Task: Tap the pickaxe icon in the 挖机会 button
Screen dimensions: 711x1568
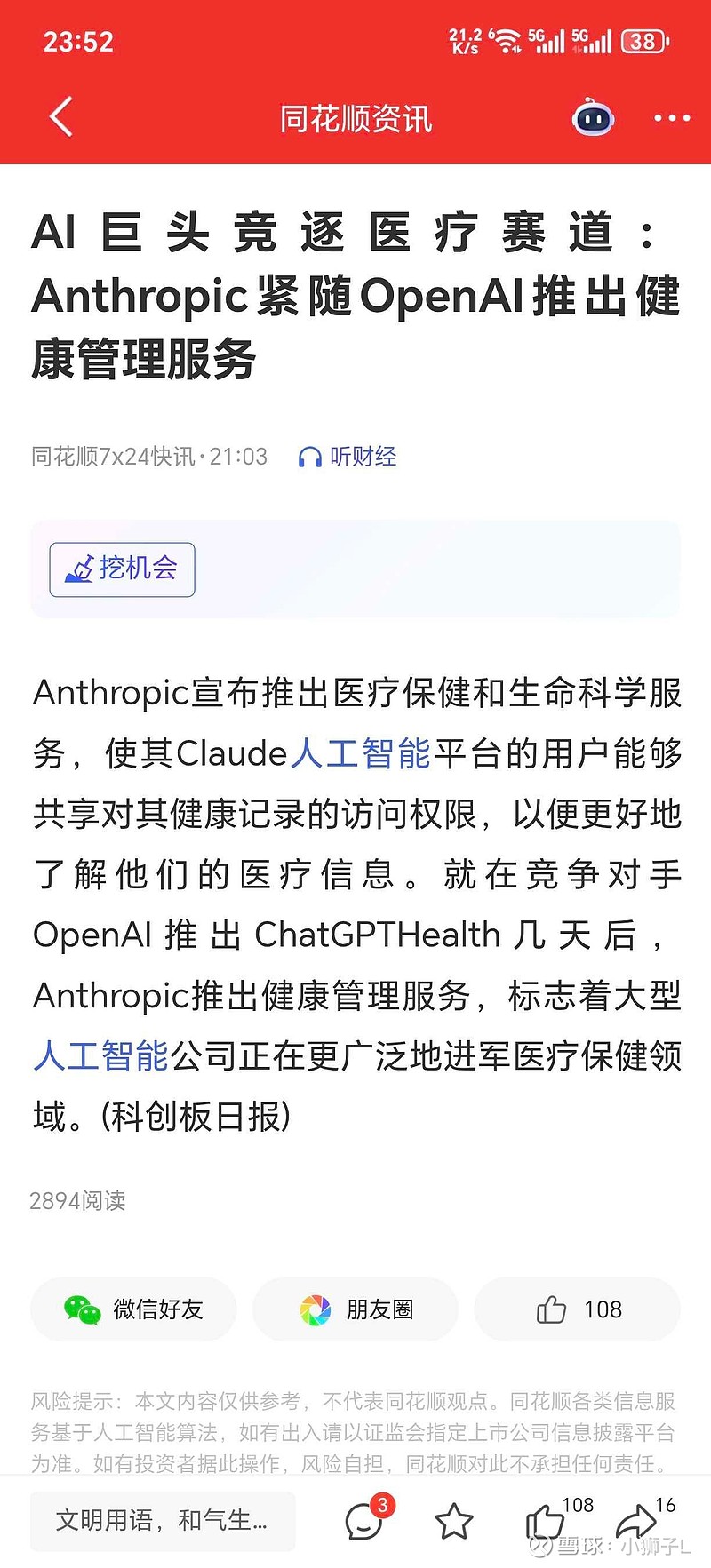Action: pos(81,569)
